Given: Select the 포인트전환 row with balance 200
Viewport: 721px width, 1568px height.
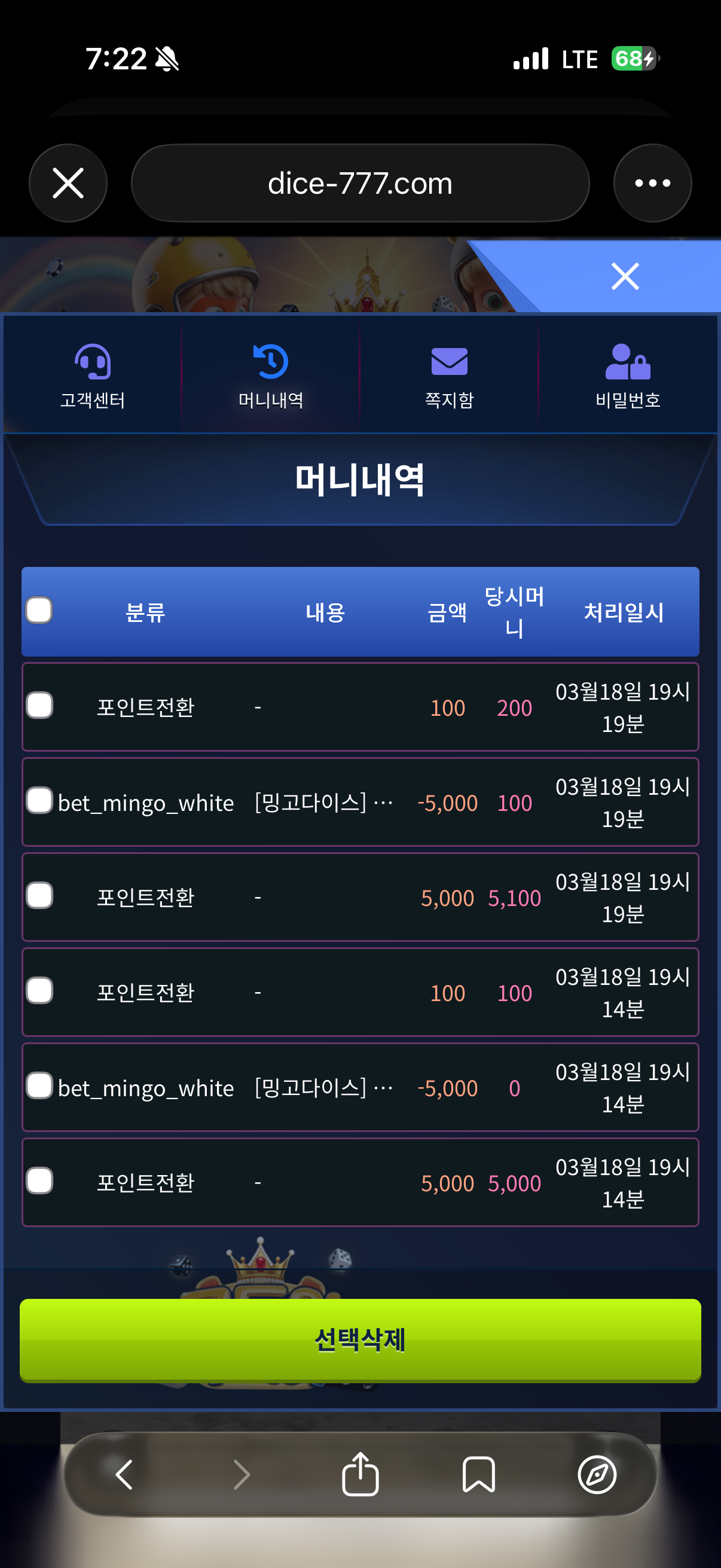Looking at the screenshot, I should pos(39,706).
